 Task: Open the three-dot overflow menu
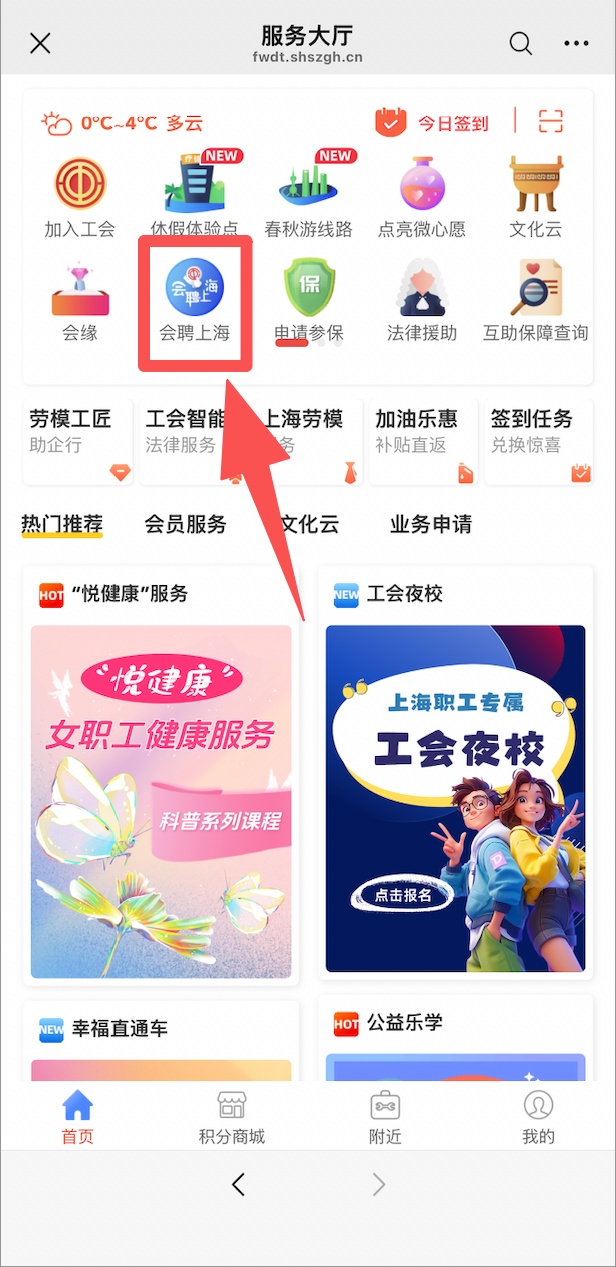(x=577, y=43)
